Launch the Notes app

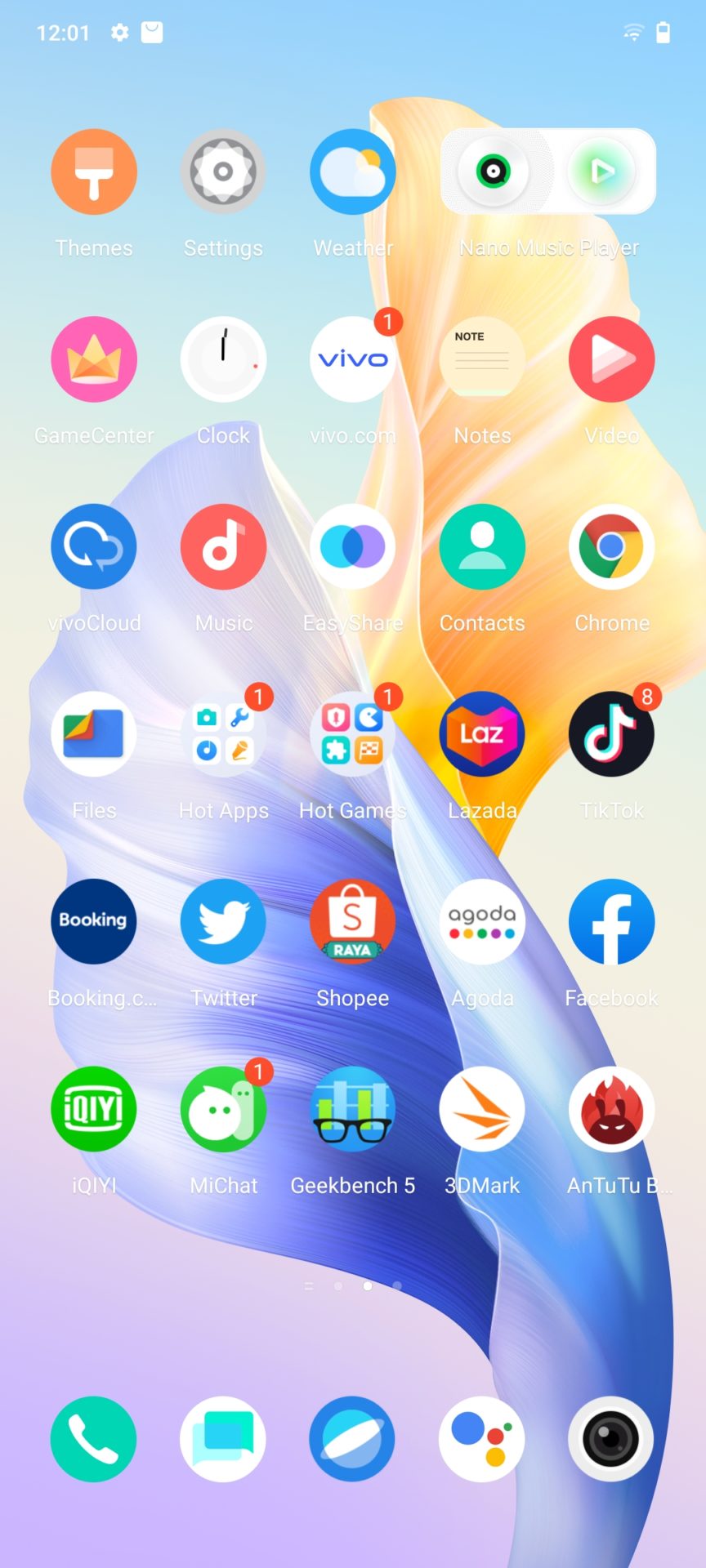coord(482,359)
